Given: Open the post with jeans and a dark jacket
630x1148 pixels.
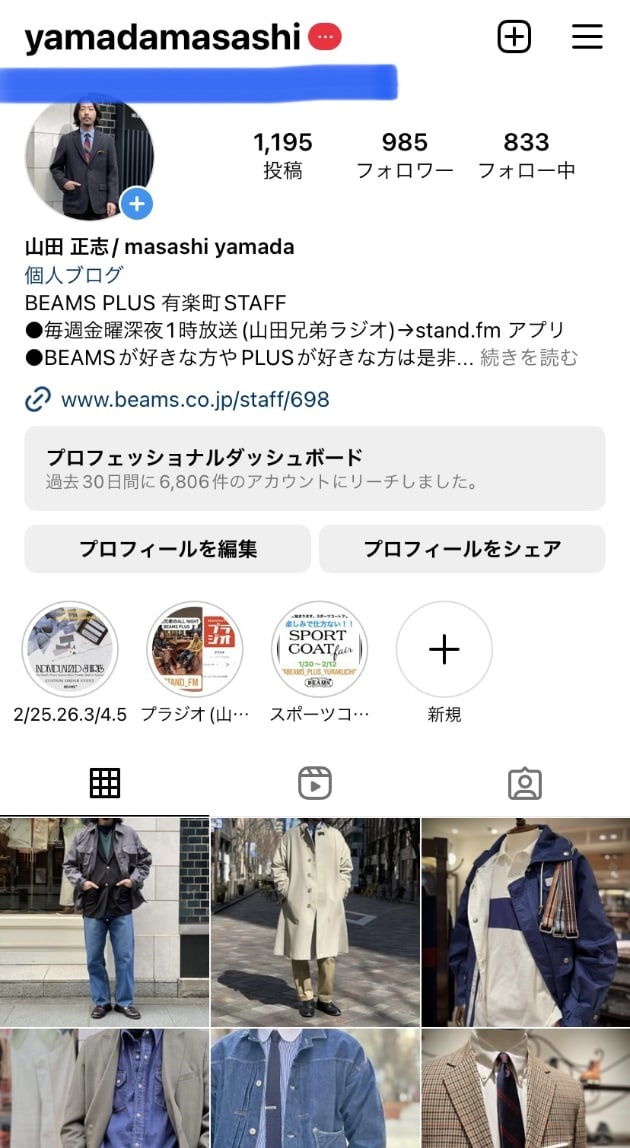Looking at the screenshot, I should pos(104,920).
